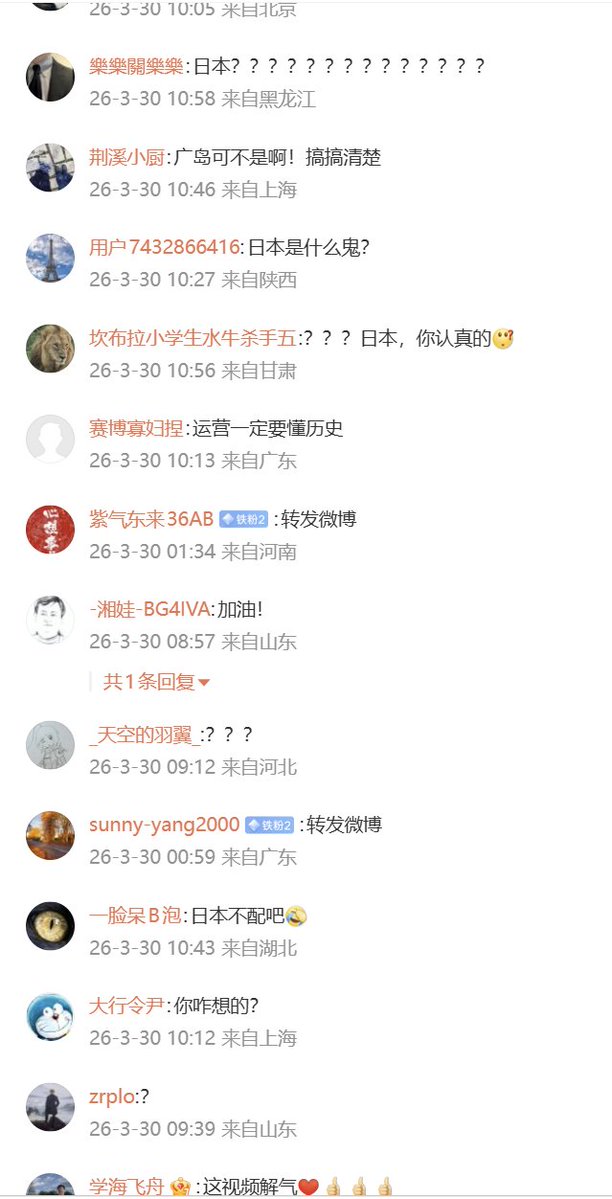Tap username 赛博寡妇捏
This screenshot has height=1199, width=612.
[136, 428]
